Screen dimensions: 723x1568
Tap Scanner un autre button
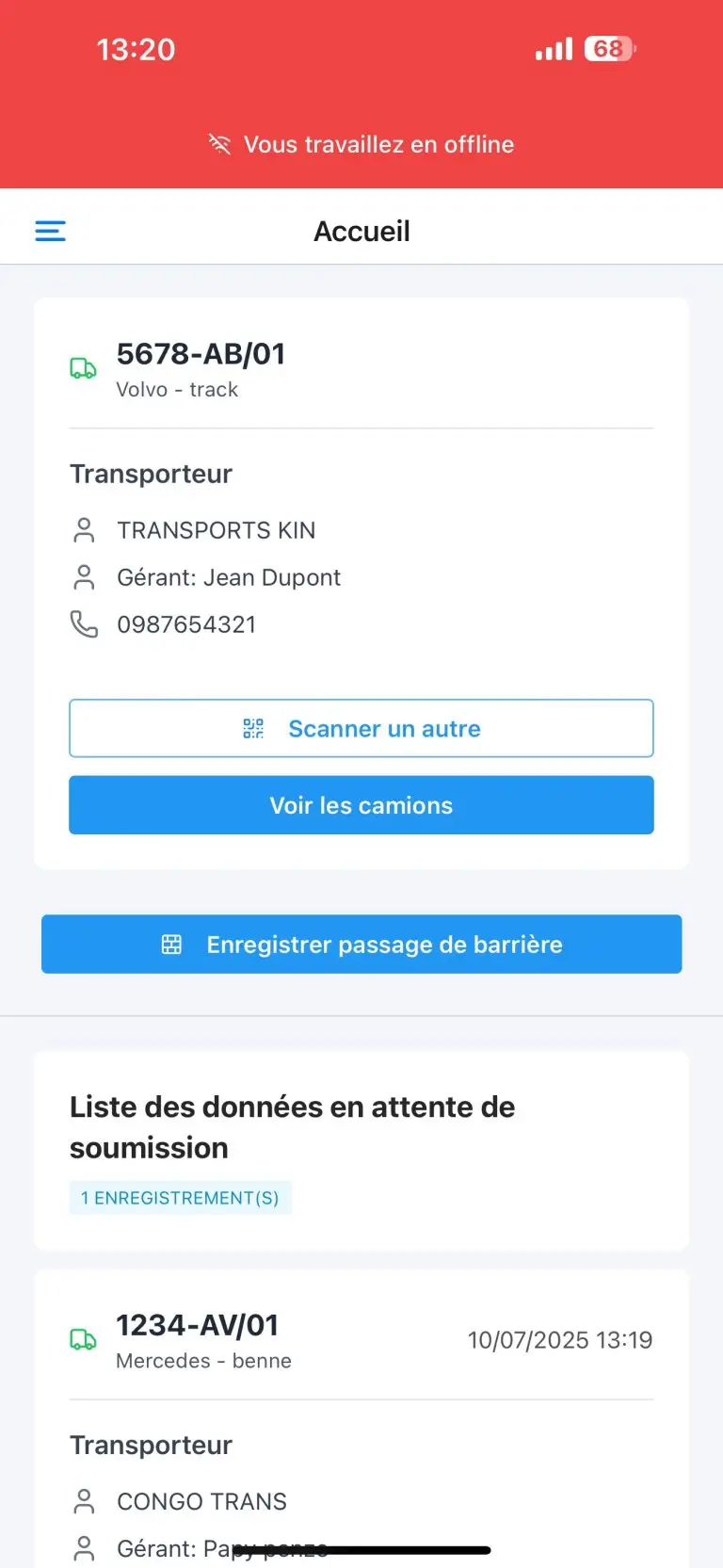[x=361, y=728]
